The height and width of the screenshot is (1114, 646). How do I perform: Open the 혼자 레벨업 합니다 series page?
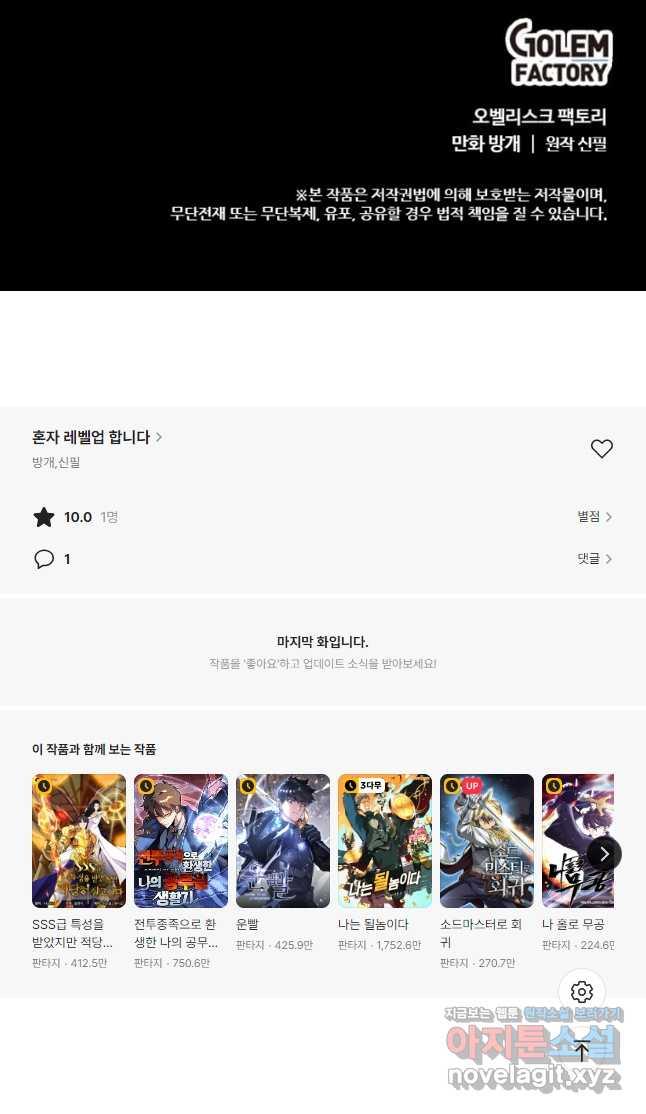[97, 437]
